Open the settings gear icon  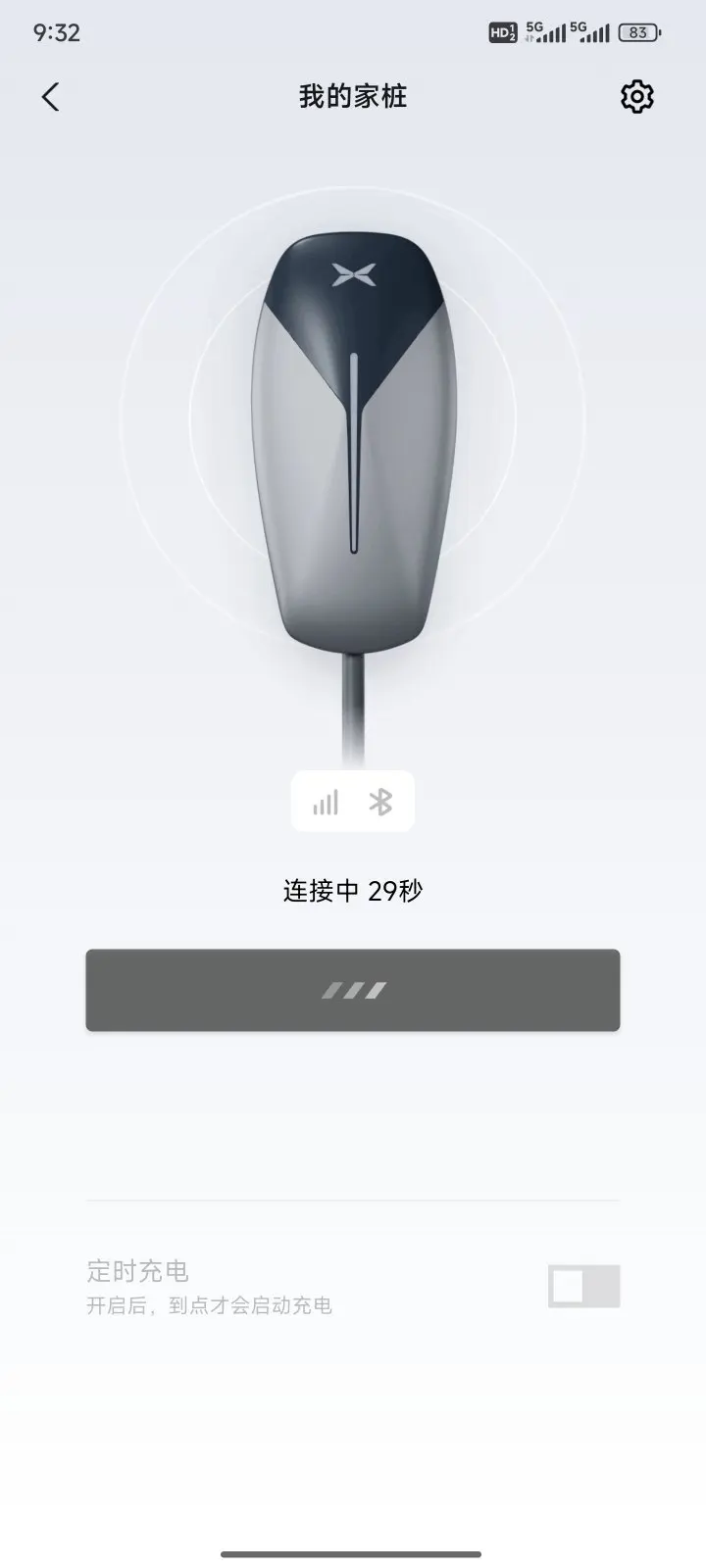coord(637,97)
